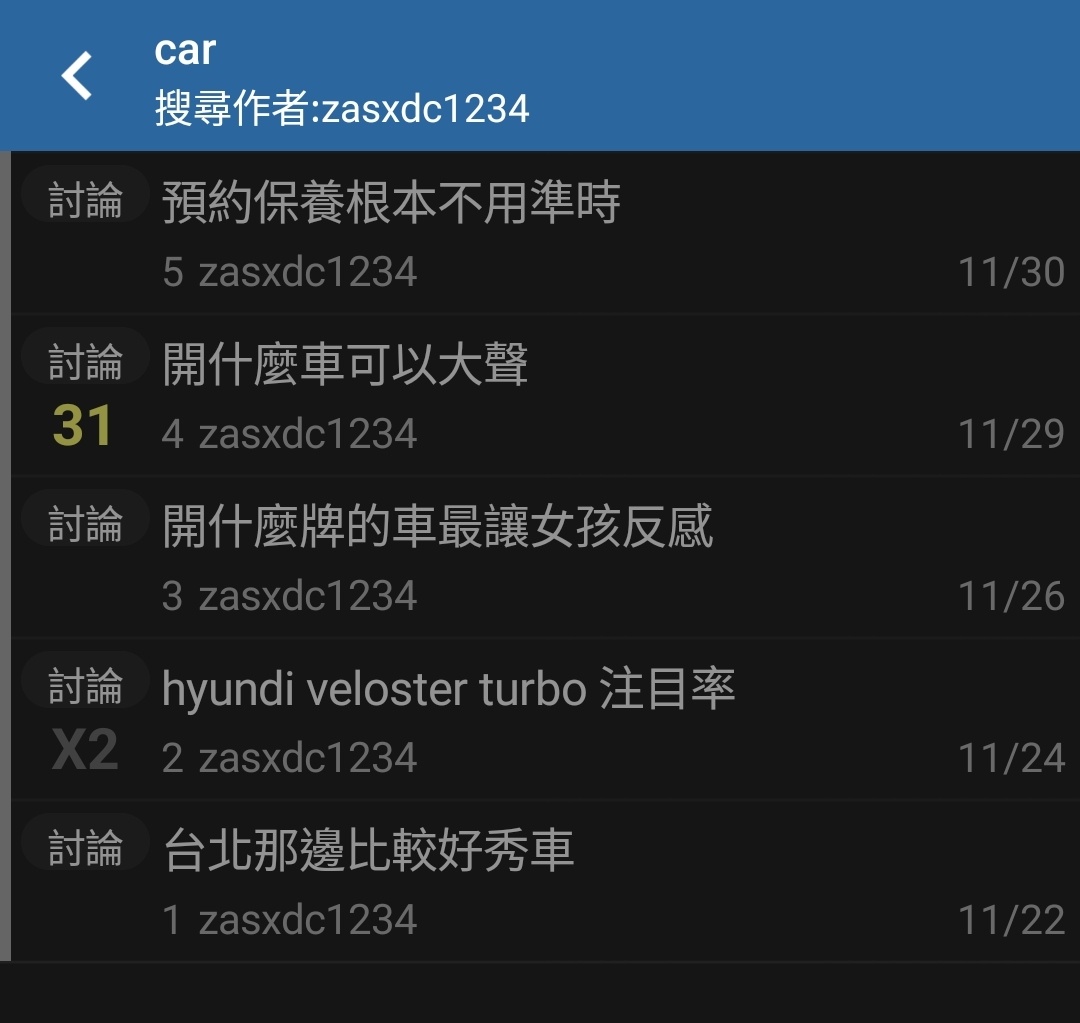Tap the back arrow in header
Image resolution: width=1080 pixels, height=1023 pixels.
tap(76, 76)
